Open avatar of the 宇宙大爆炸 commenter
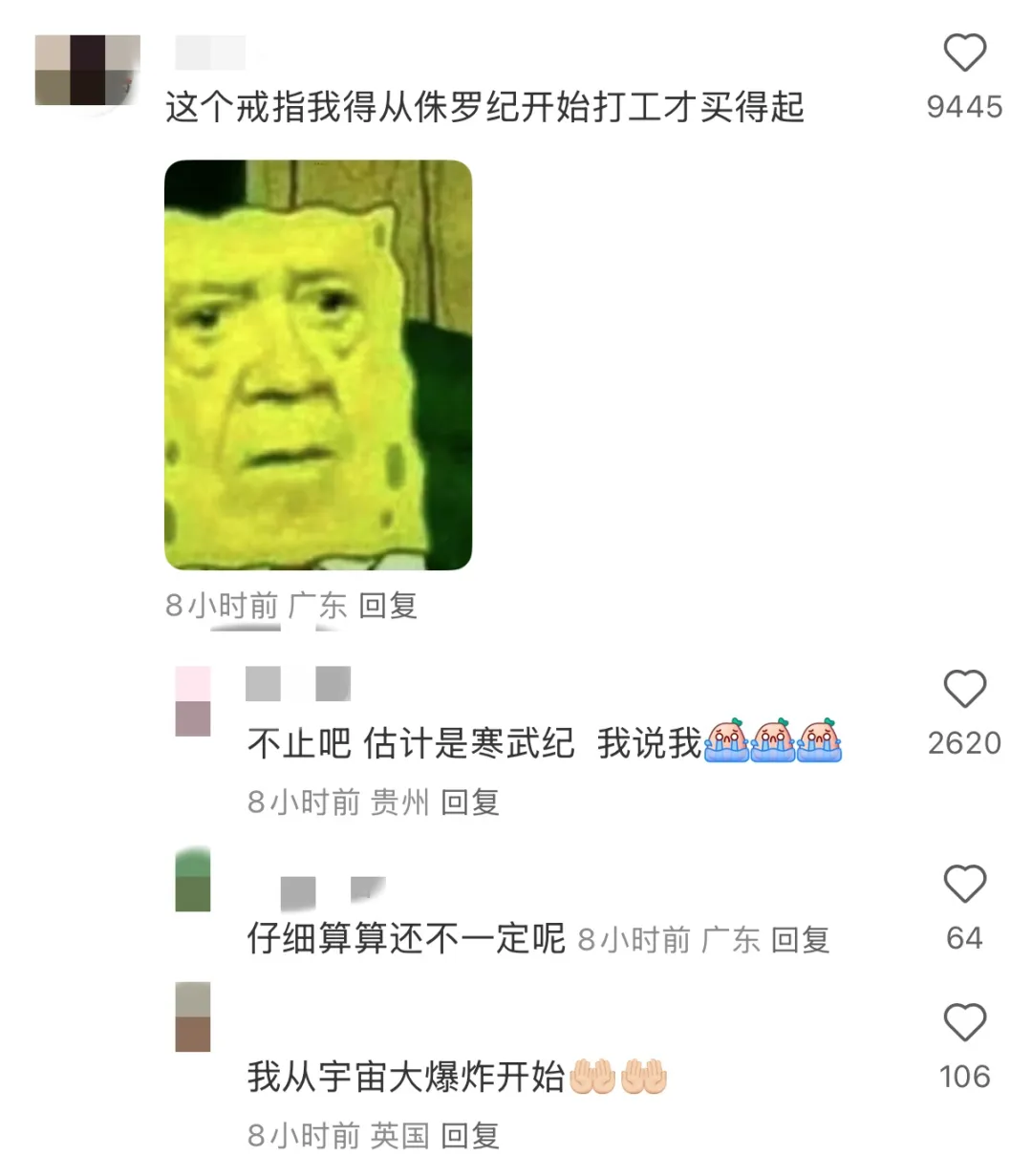Image resolution: width=1032 pixels, height=1176 pixels. (193, 1017)
